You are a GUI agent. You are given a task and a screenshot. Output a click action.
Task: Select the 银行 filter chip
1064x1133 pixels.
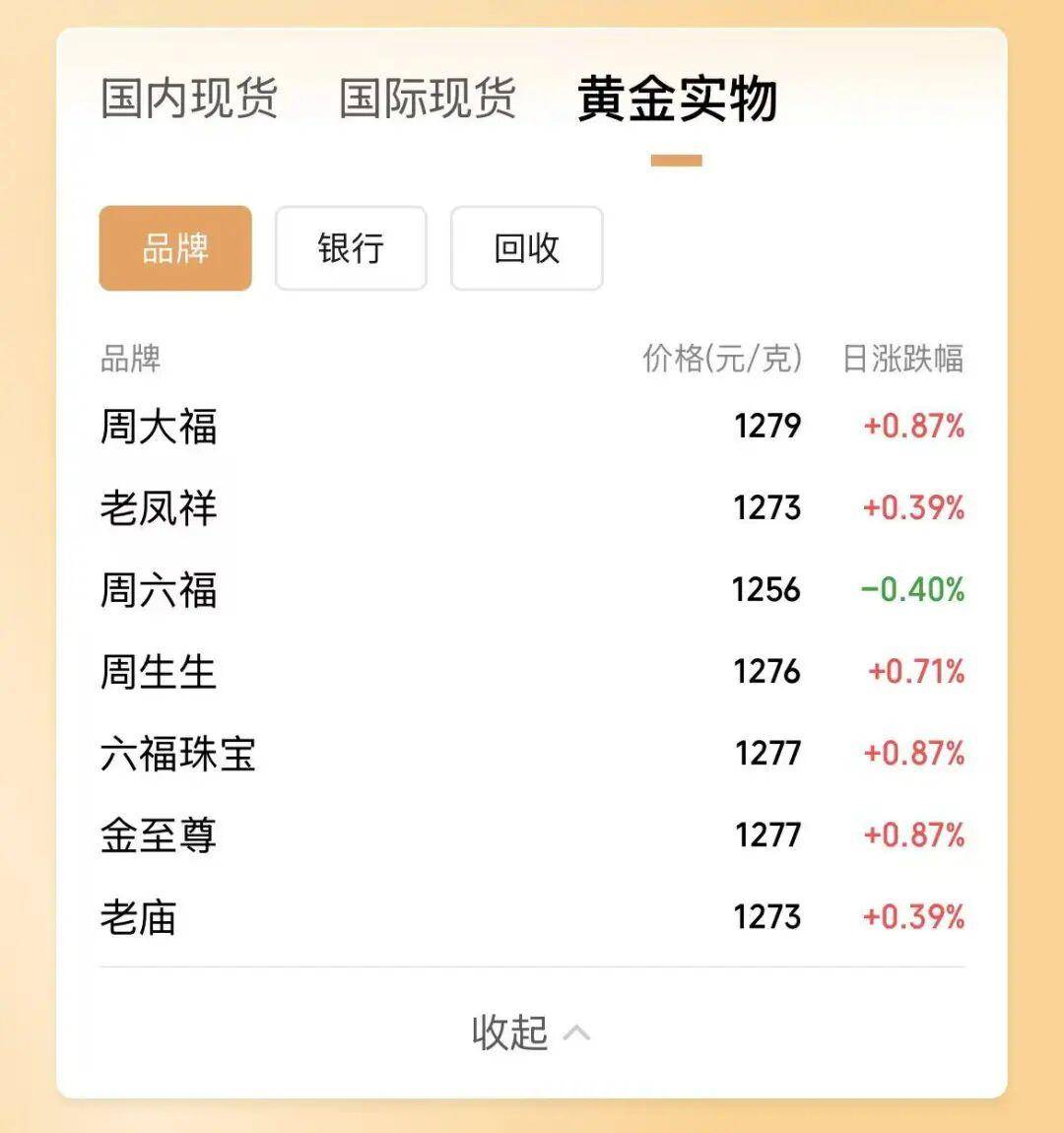click(351, 248)
